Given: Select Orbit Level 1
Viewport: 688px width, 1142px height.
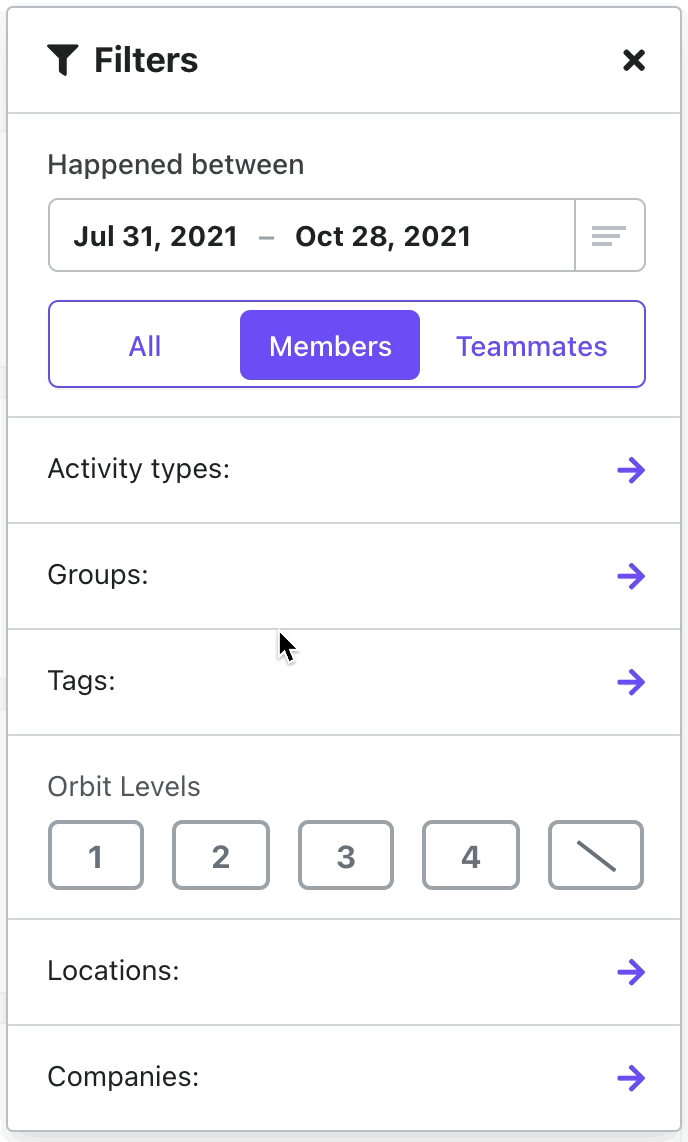Looking at the screenshot, I should (96, 855).
